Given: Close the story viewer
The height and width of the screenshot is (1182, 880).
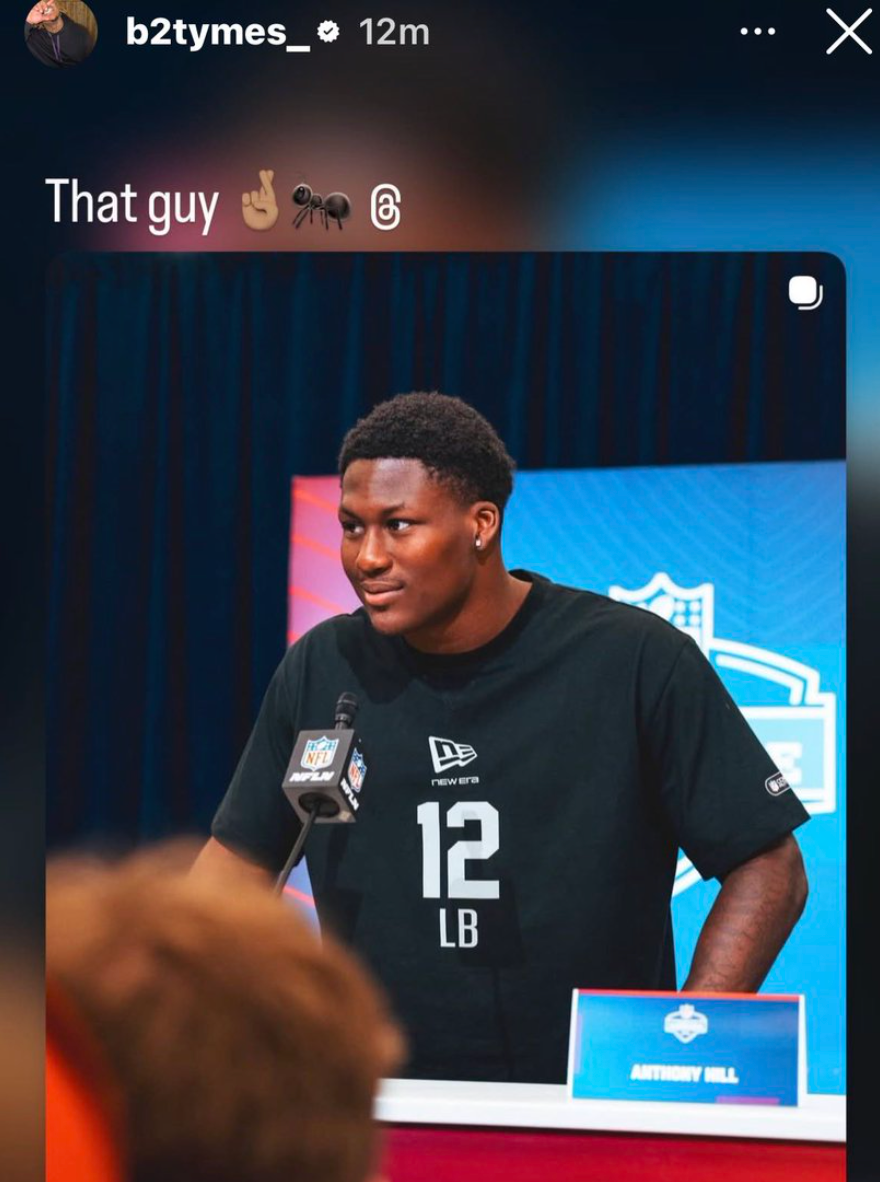Looking at the screenshot, I should point(848,32).
